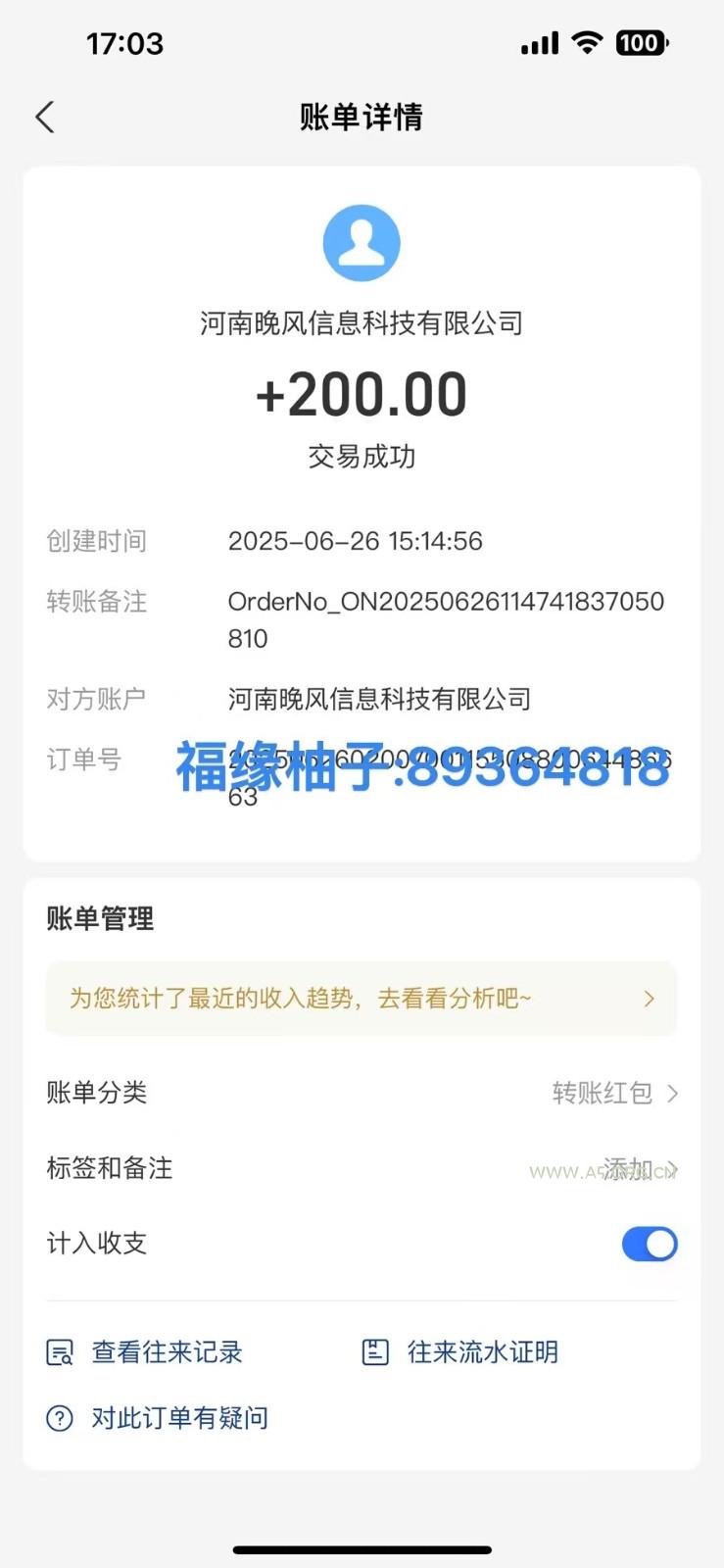Disable counting this transaction in income
Viewport: 724px width, 1568px height.
click(x=649, y=1244)
